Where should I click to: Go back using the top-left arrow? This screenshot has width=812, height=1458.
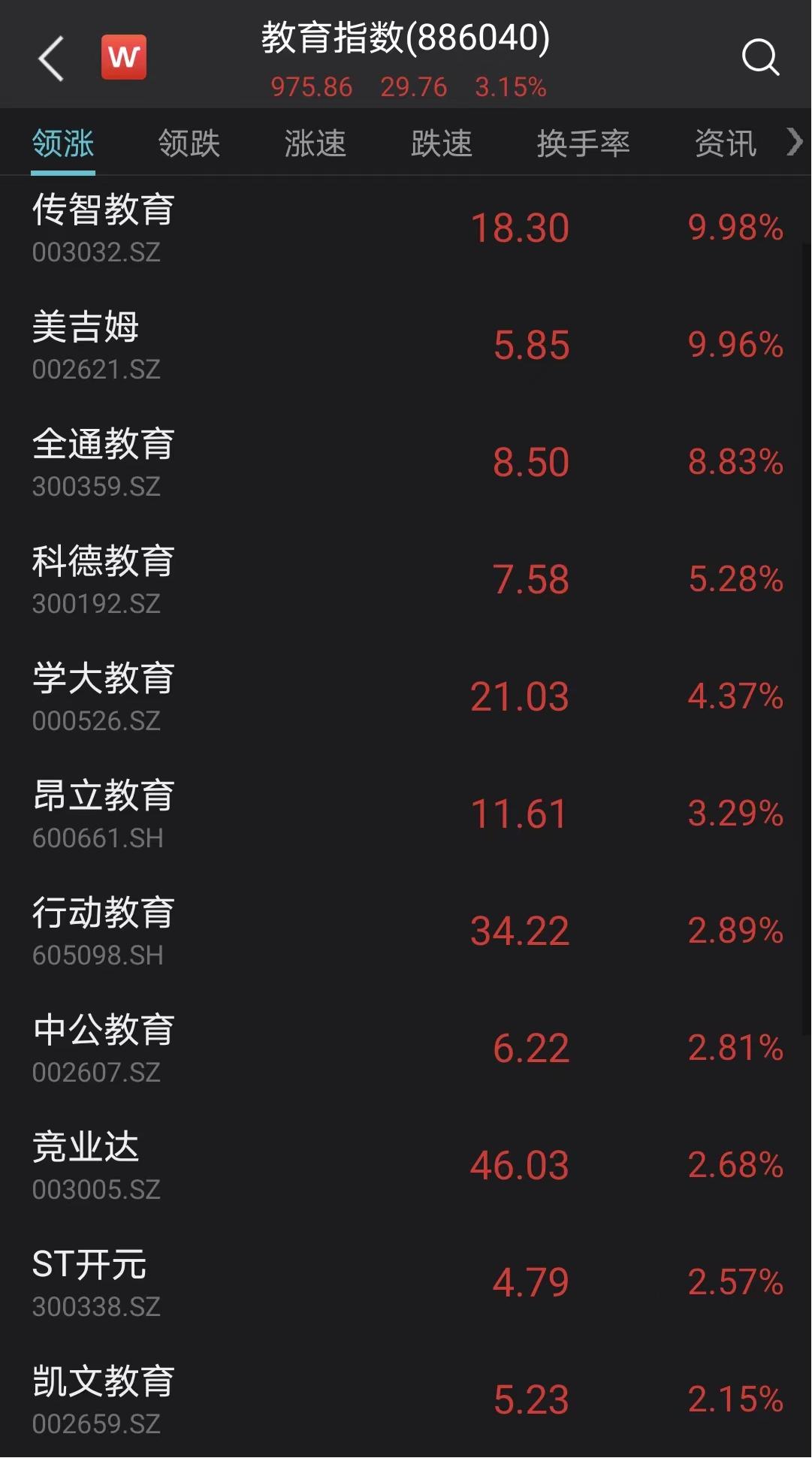[51, 58]
